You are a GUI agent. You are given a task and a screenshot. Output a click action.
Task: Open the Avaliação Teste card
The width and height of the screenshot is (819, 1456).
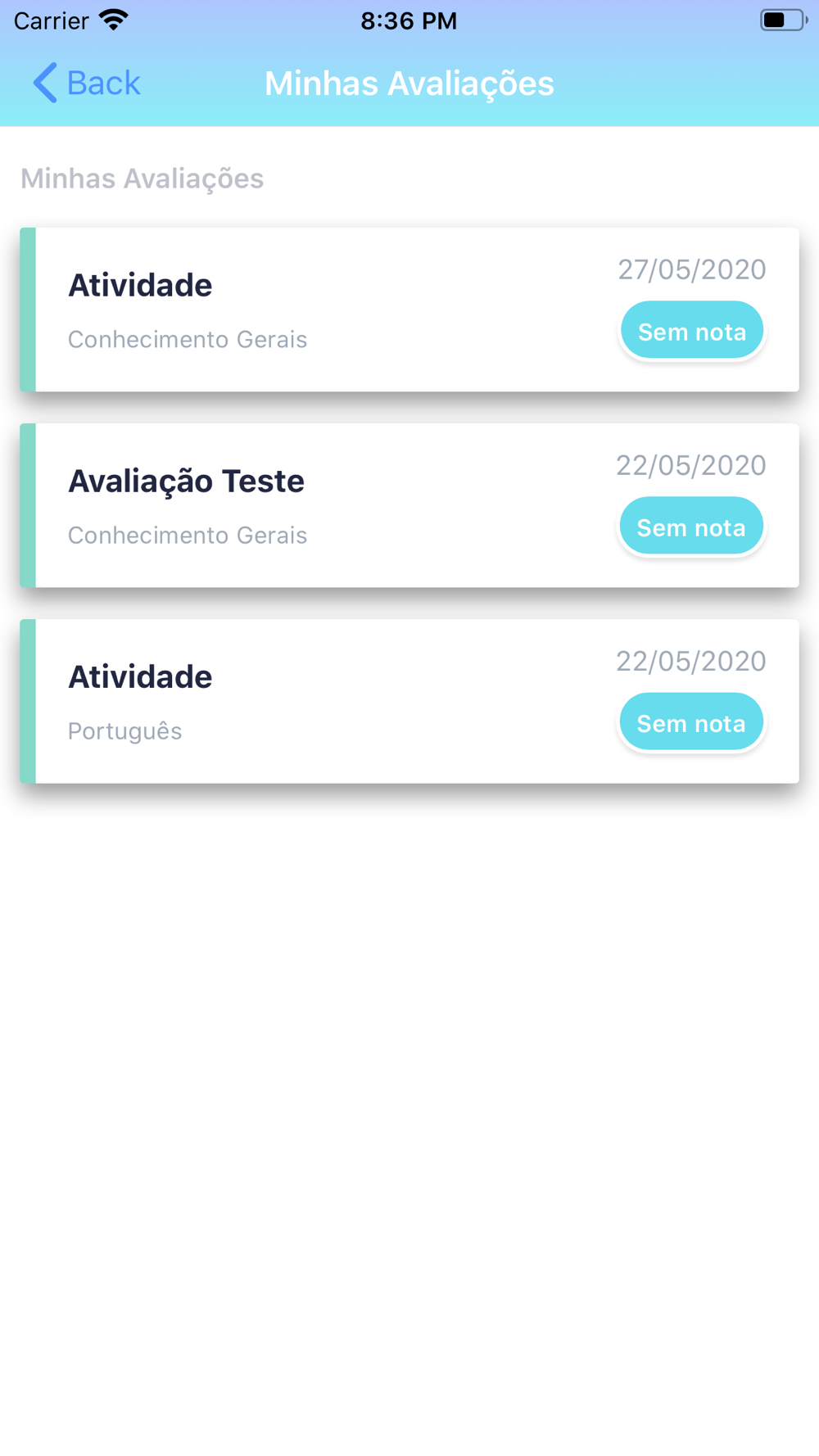coord(409,505)
